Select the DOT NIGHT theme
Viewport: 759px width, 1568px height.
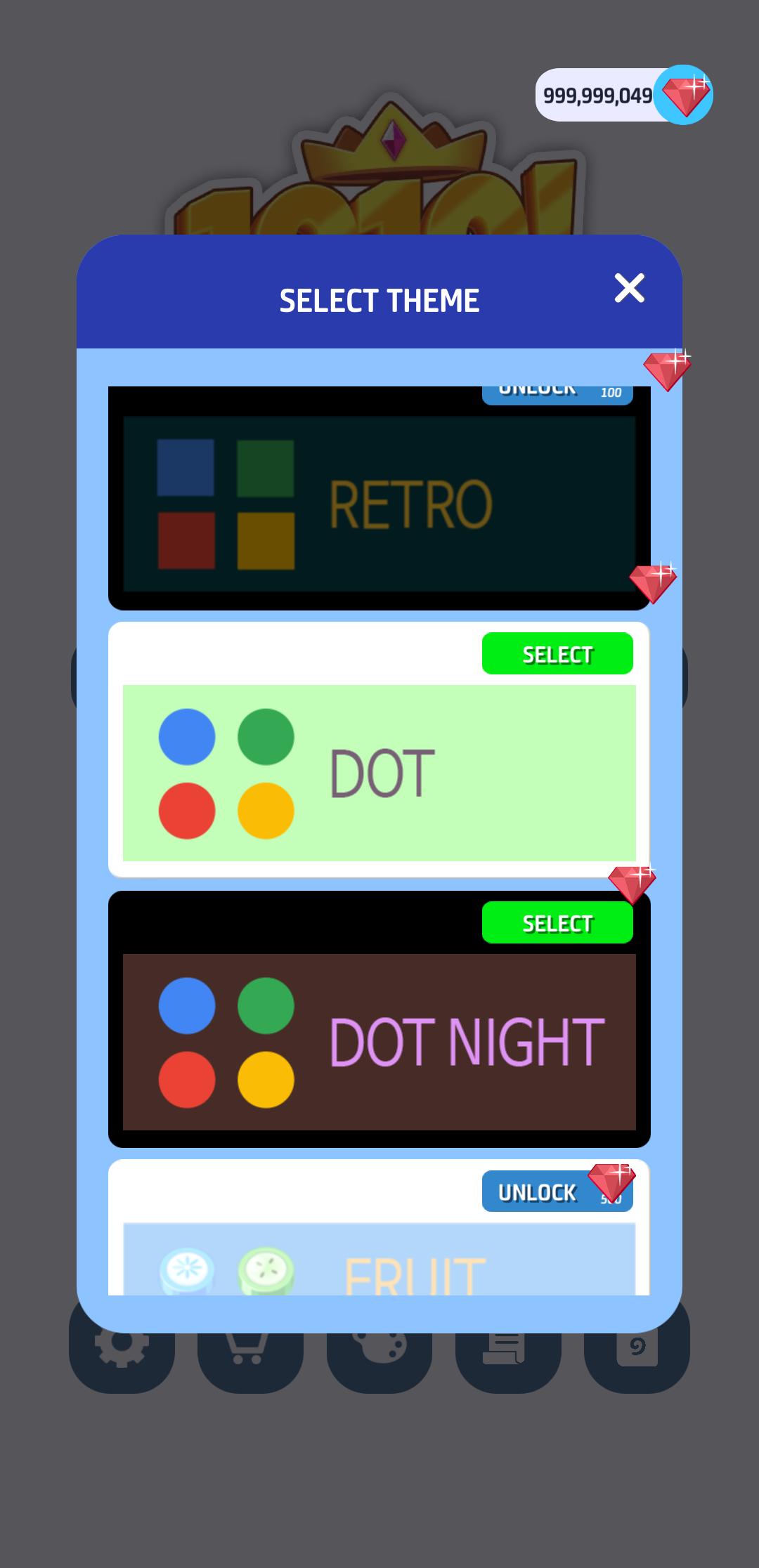click(557, 923)
